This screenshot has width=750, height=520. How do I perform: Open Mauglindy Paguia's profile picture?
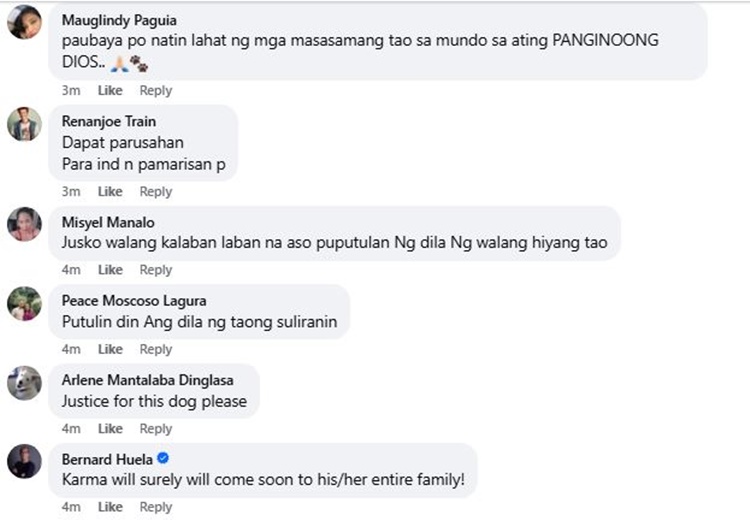tap(24, 22)
